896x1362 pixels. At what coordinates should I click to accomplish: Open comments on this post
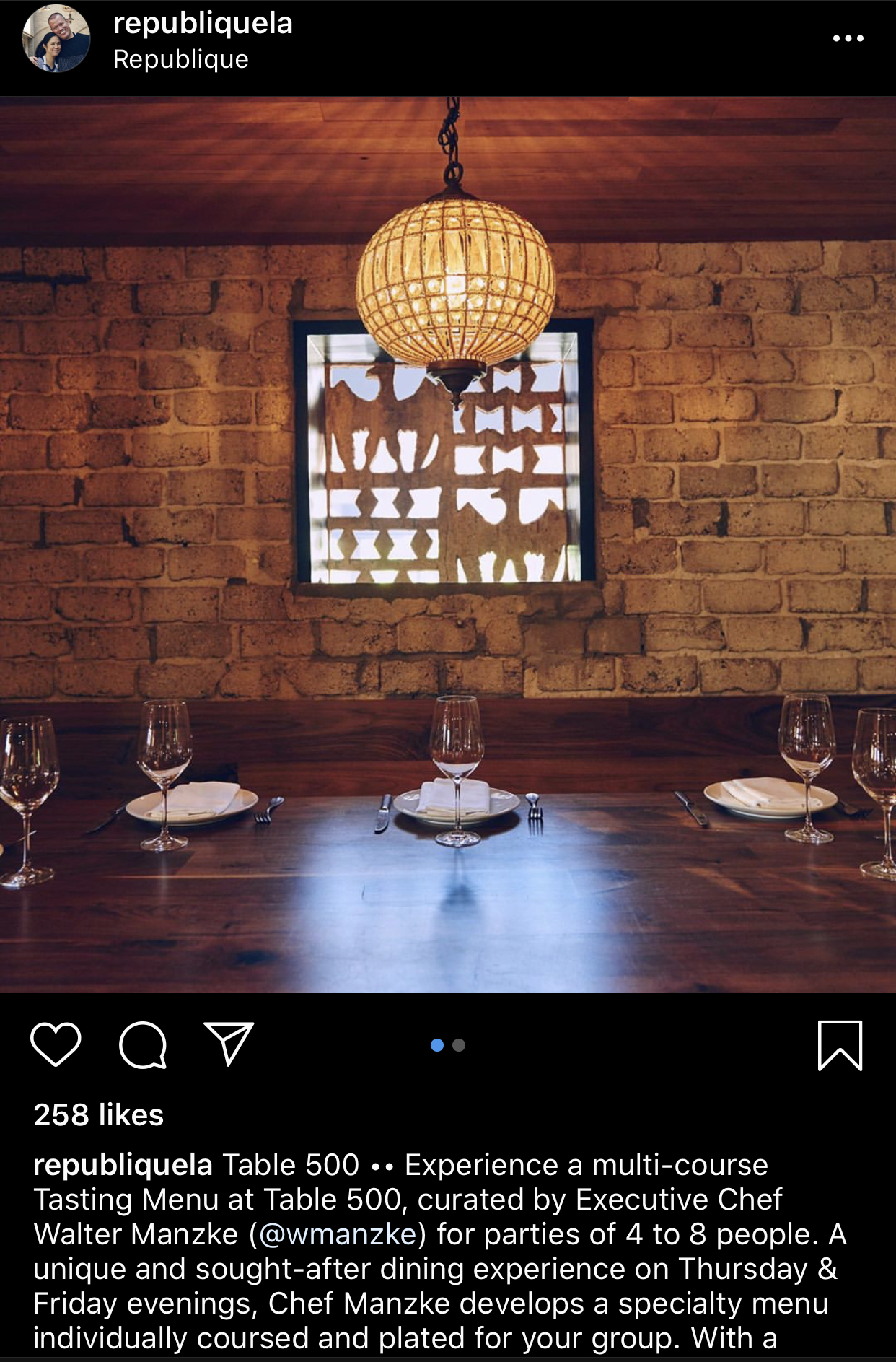[143, 1044]
